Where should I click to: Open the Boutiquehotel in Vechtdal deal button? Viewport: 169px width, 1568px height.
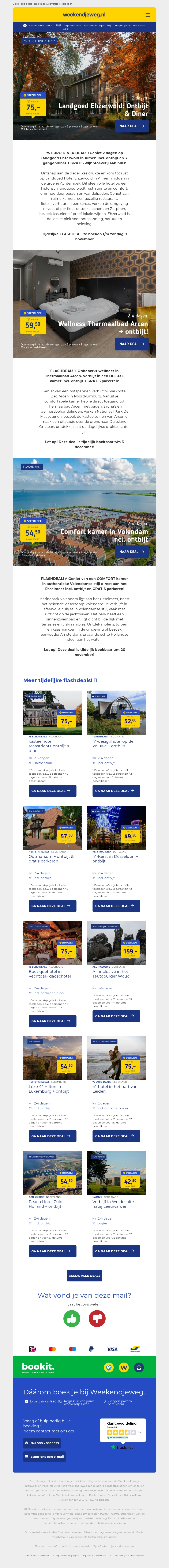[x=52, y=1021]
